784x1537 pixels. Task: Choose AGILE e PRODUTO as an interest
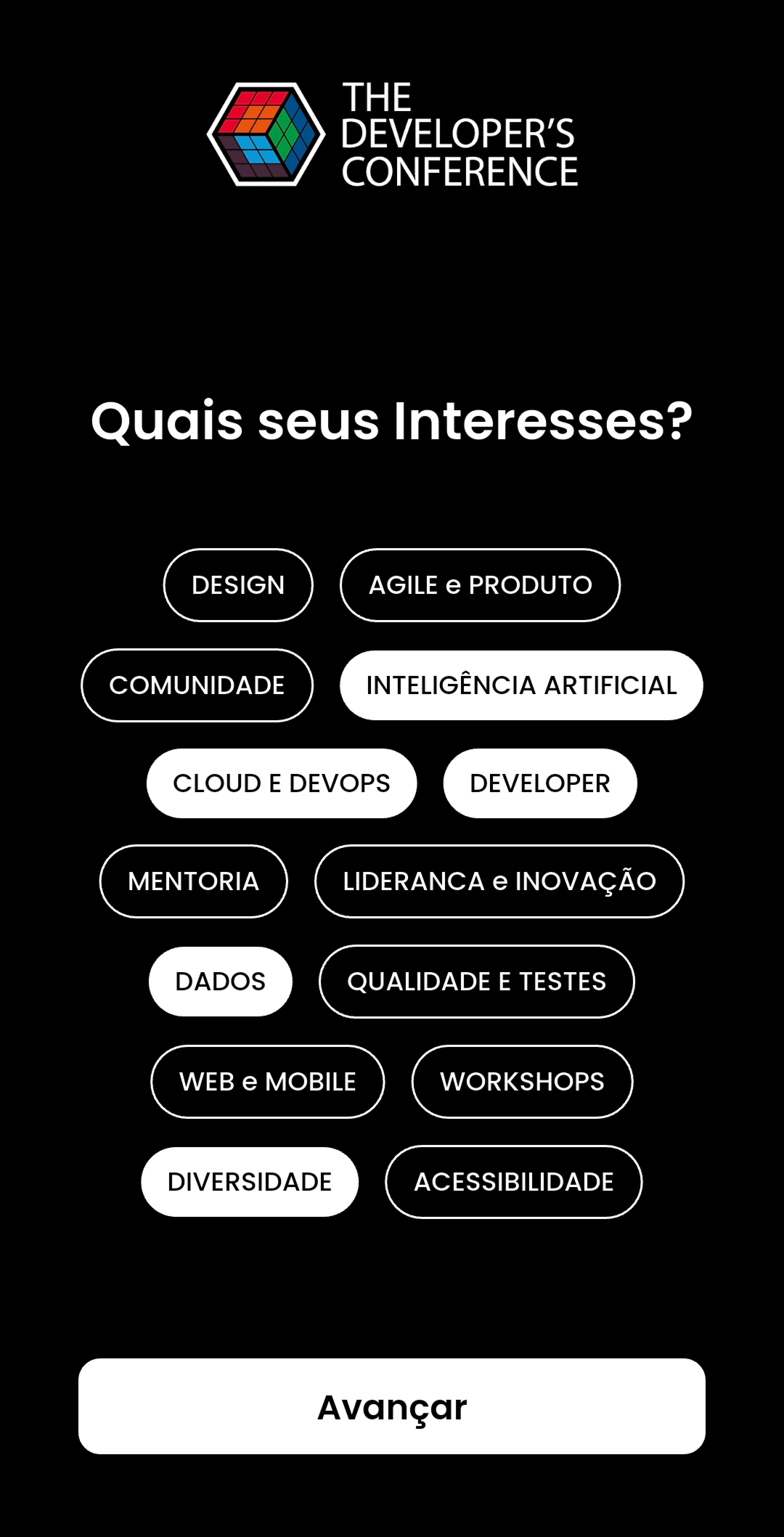click(480, 585)
